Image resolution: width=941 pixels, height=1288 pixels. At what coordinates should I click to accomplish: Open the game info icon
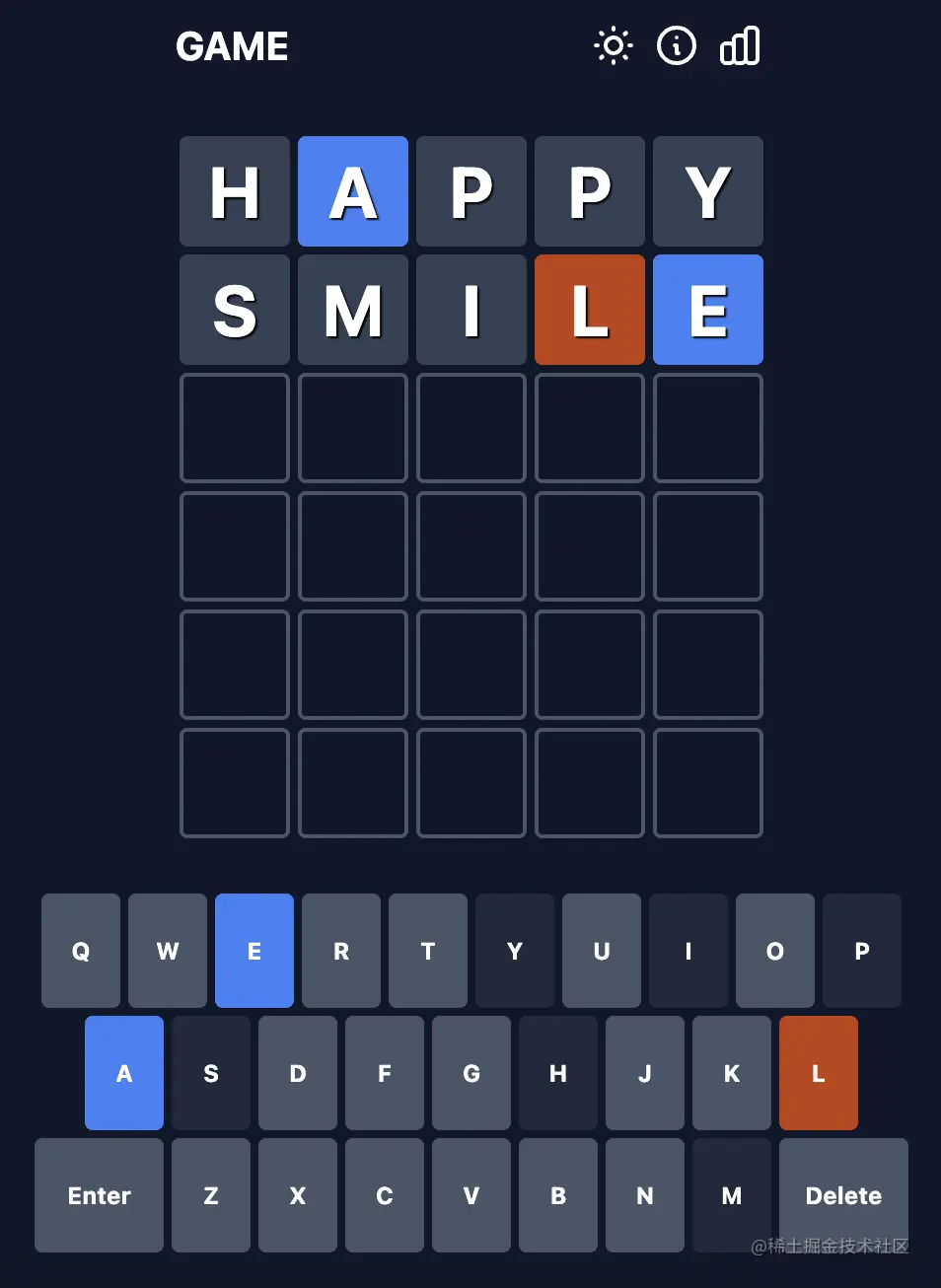677,46
